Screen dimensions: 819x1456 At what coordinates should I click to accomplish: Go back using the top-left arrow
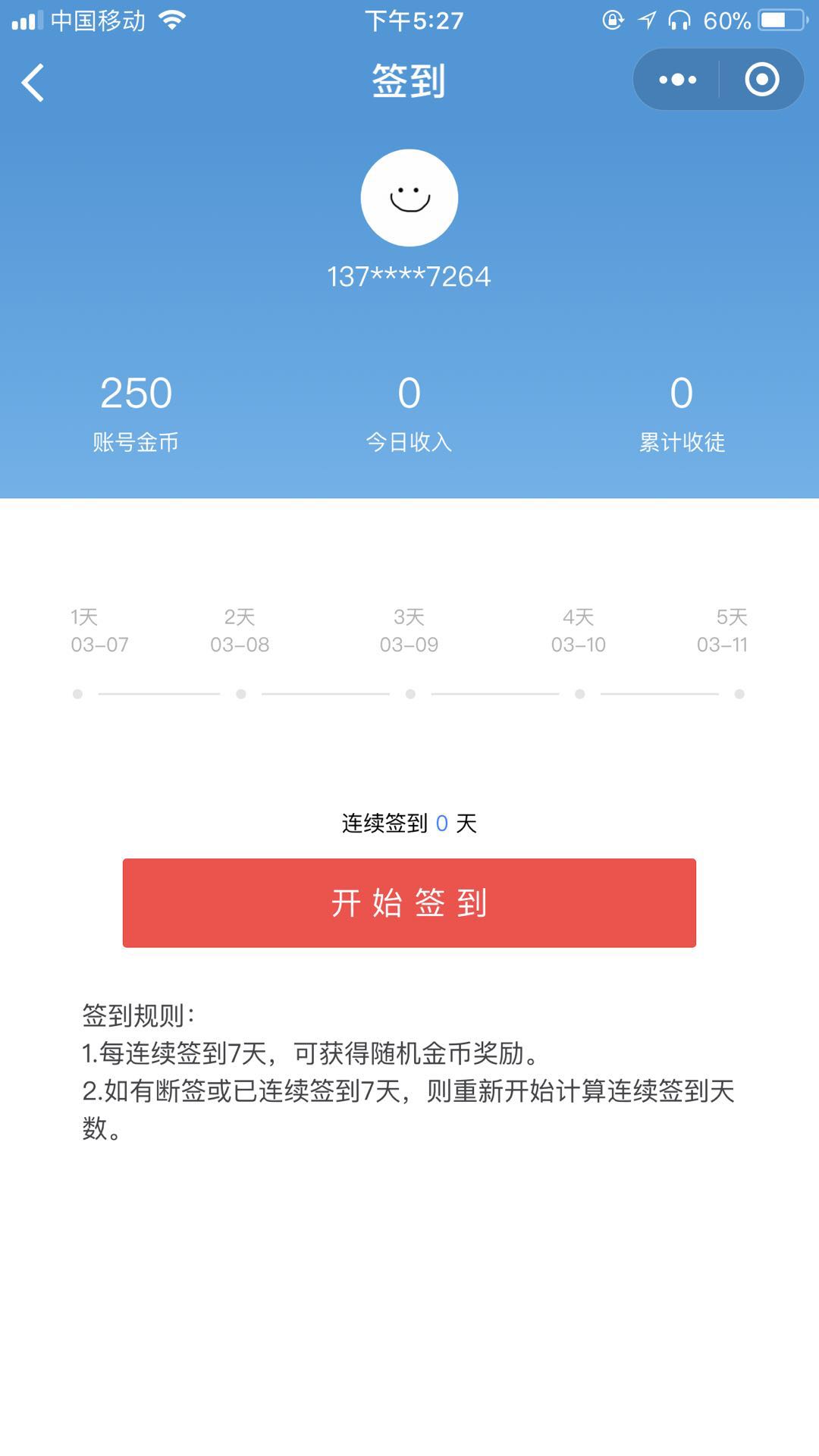[x=33, y=82]
